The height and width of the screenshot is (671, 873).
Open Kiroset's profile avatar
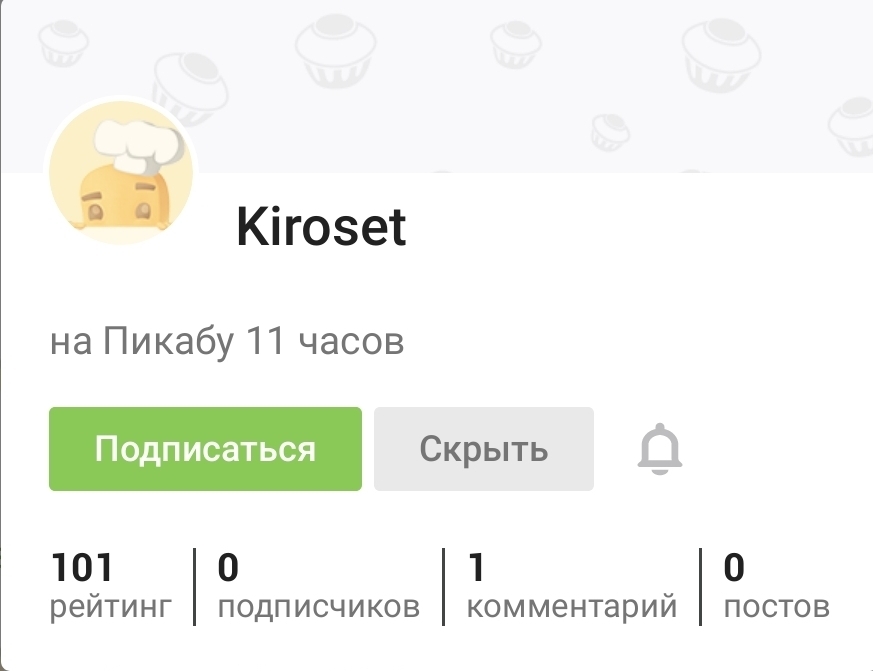pyautogui.click(x=121, y=173)
